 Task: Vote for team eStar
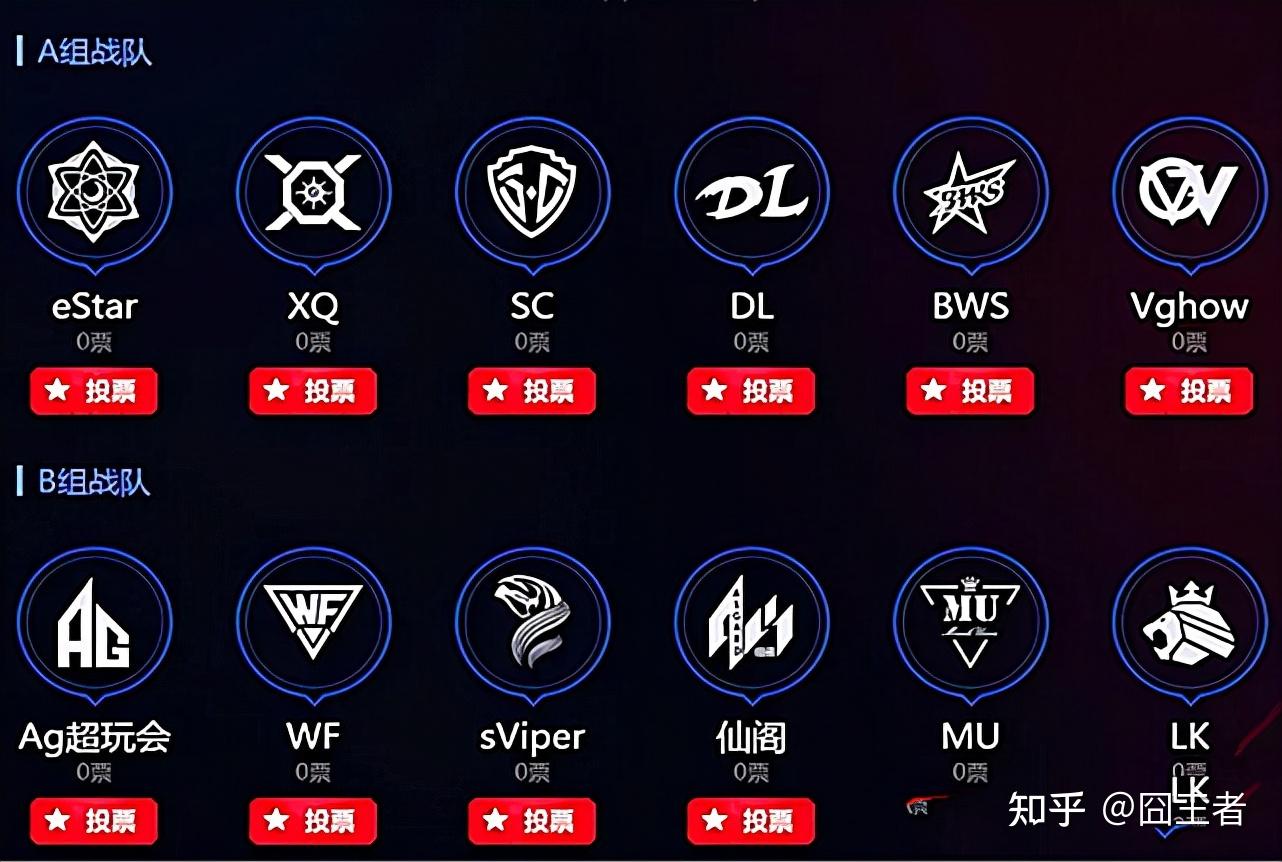pos(94,391)
